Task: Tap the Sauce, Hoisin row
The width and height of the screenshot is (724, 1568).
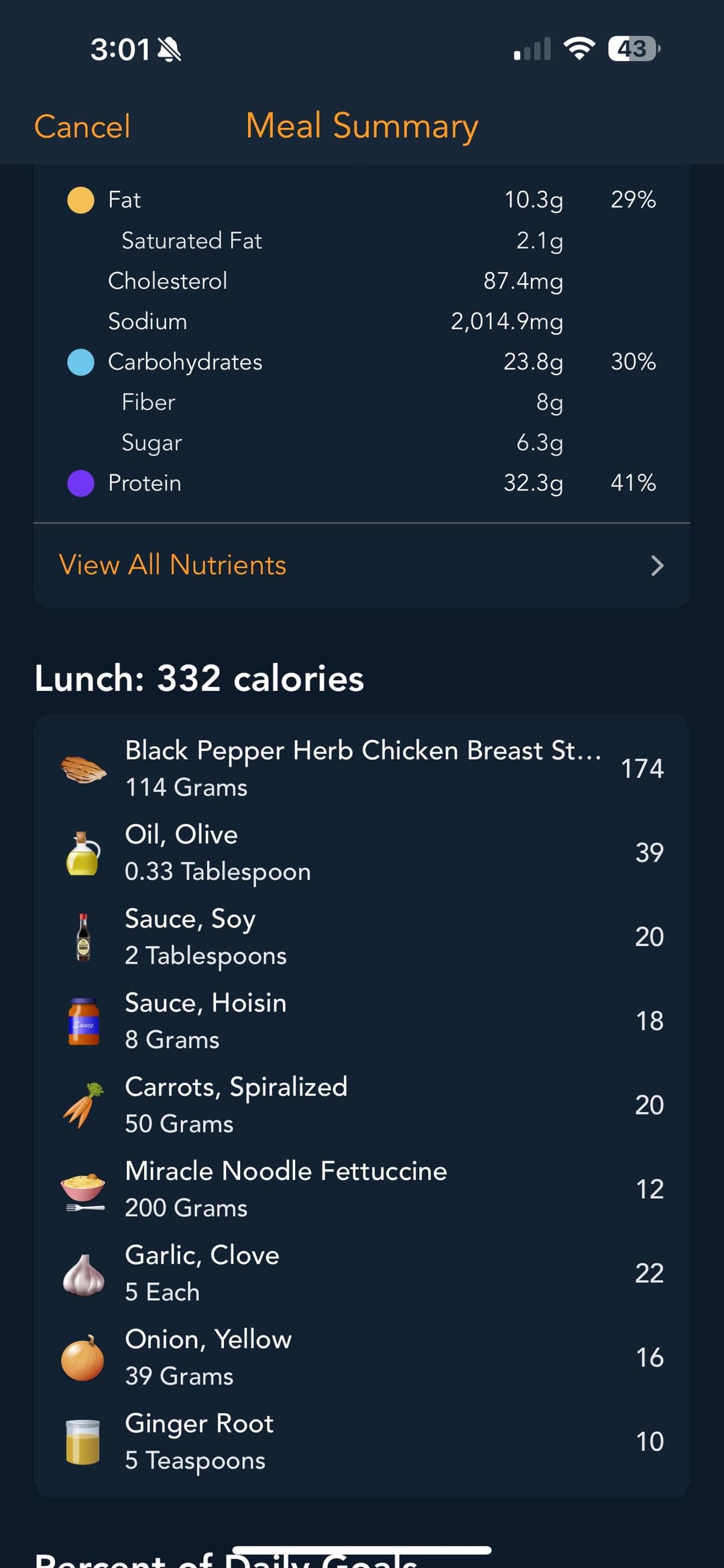Action: [361, 1021]
